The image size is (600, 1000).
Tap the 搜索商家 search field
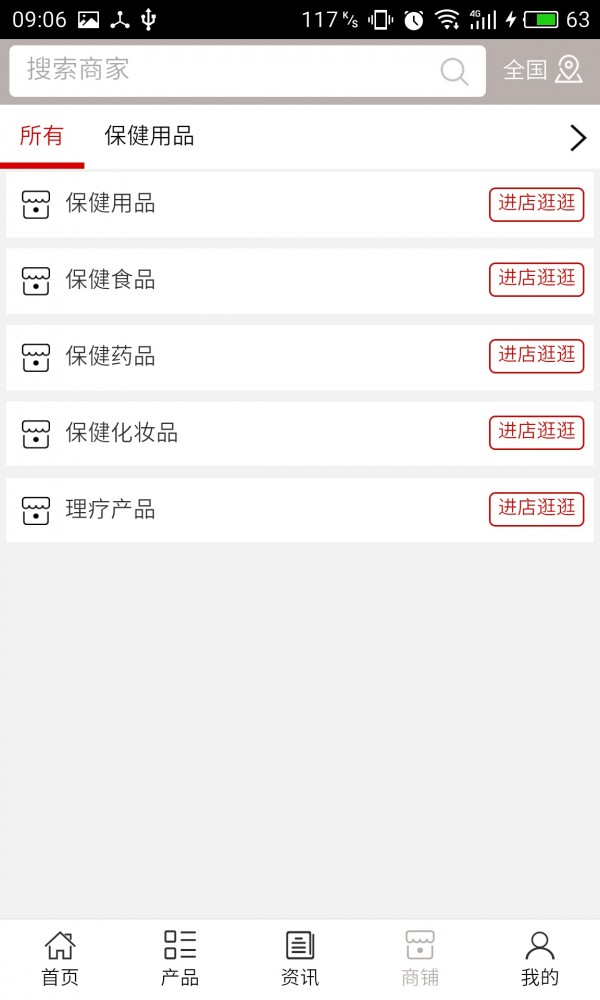(x=230, y=70)
